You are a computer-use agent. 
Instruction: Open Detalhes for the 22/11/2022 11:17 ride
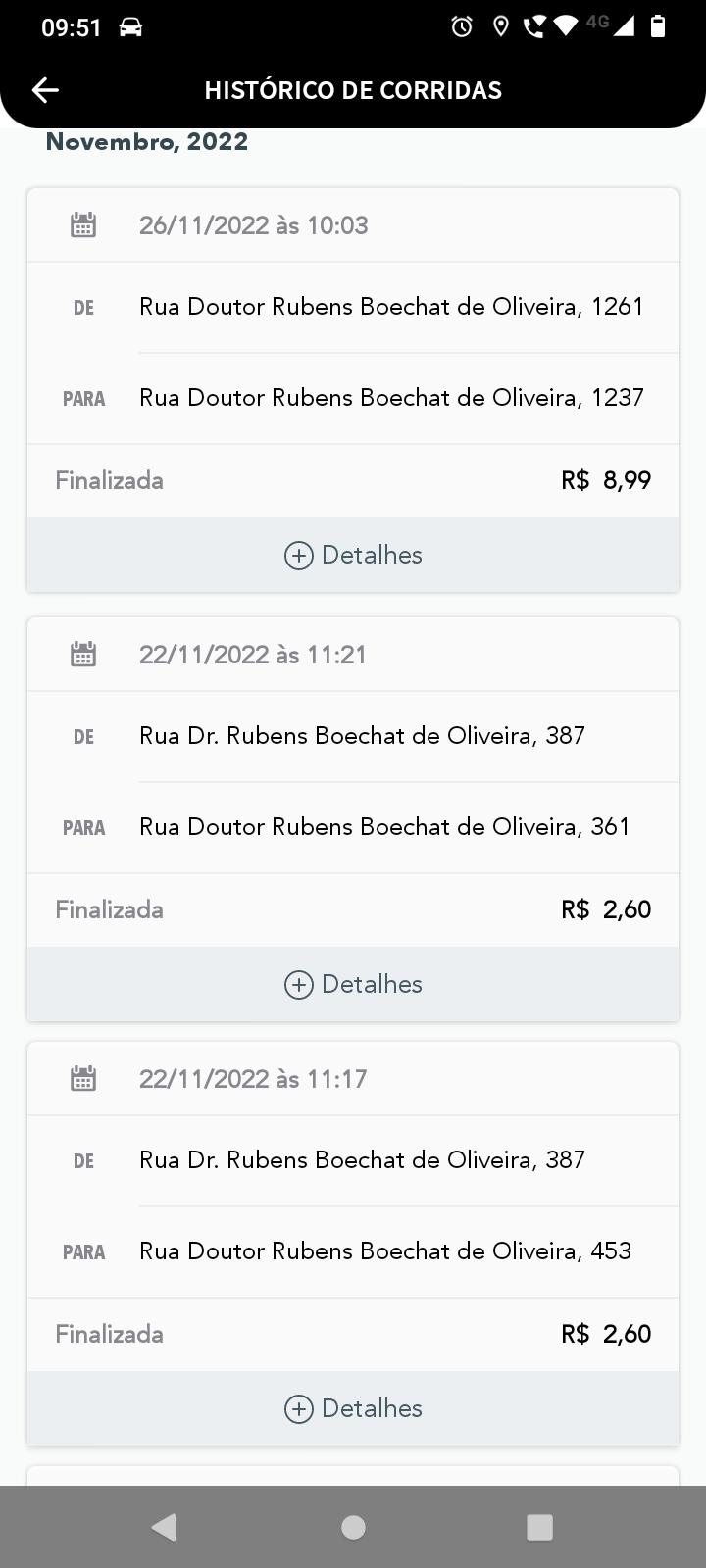pyautogui.click(x=353, y=1408)
